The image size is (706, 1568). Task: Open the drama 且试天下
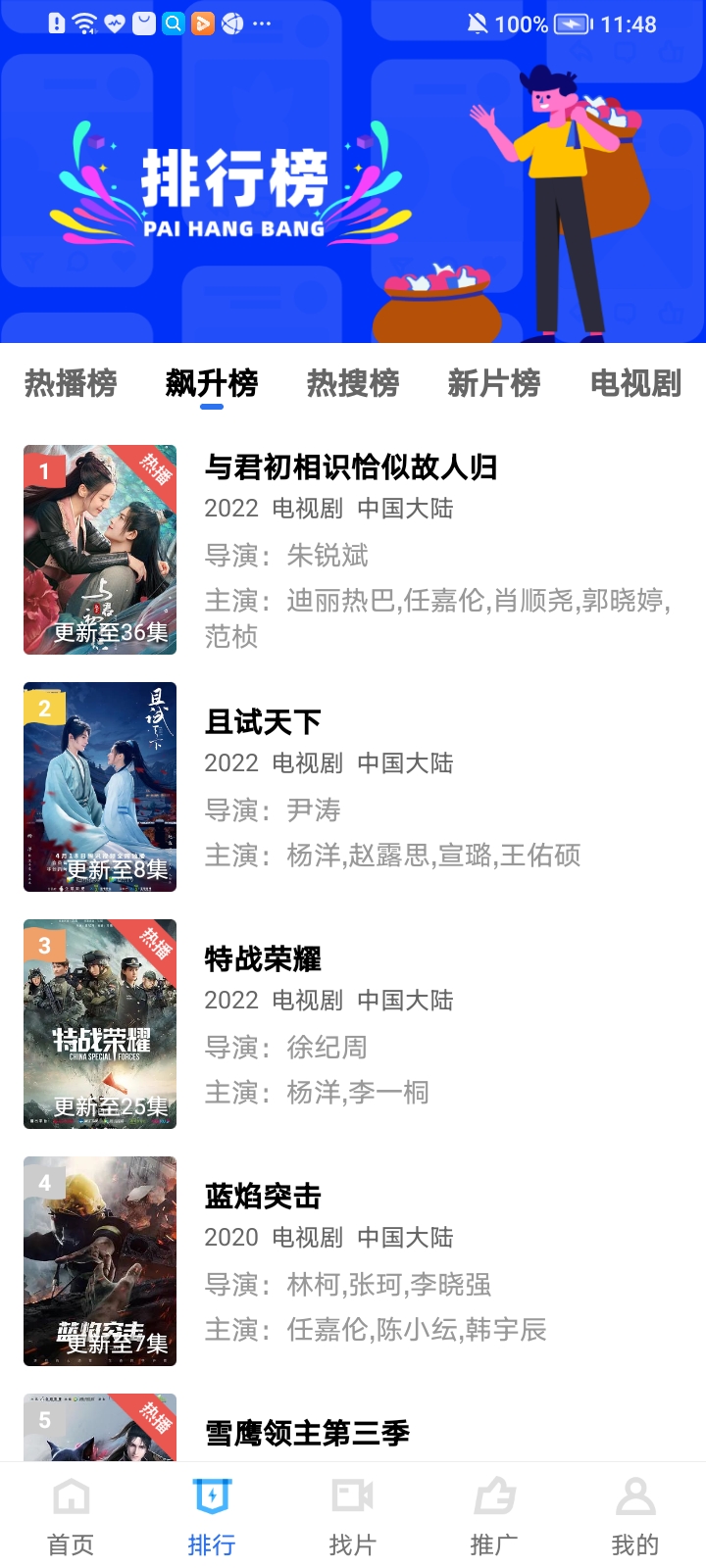(262, 721)
